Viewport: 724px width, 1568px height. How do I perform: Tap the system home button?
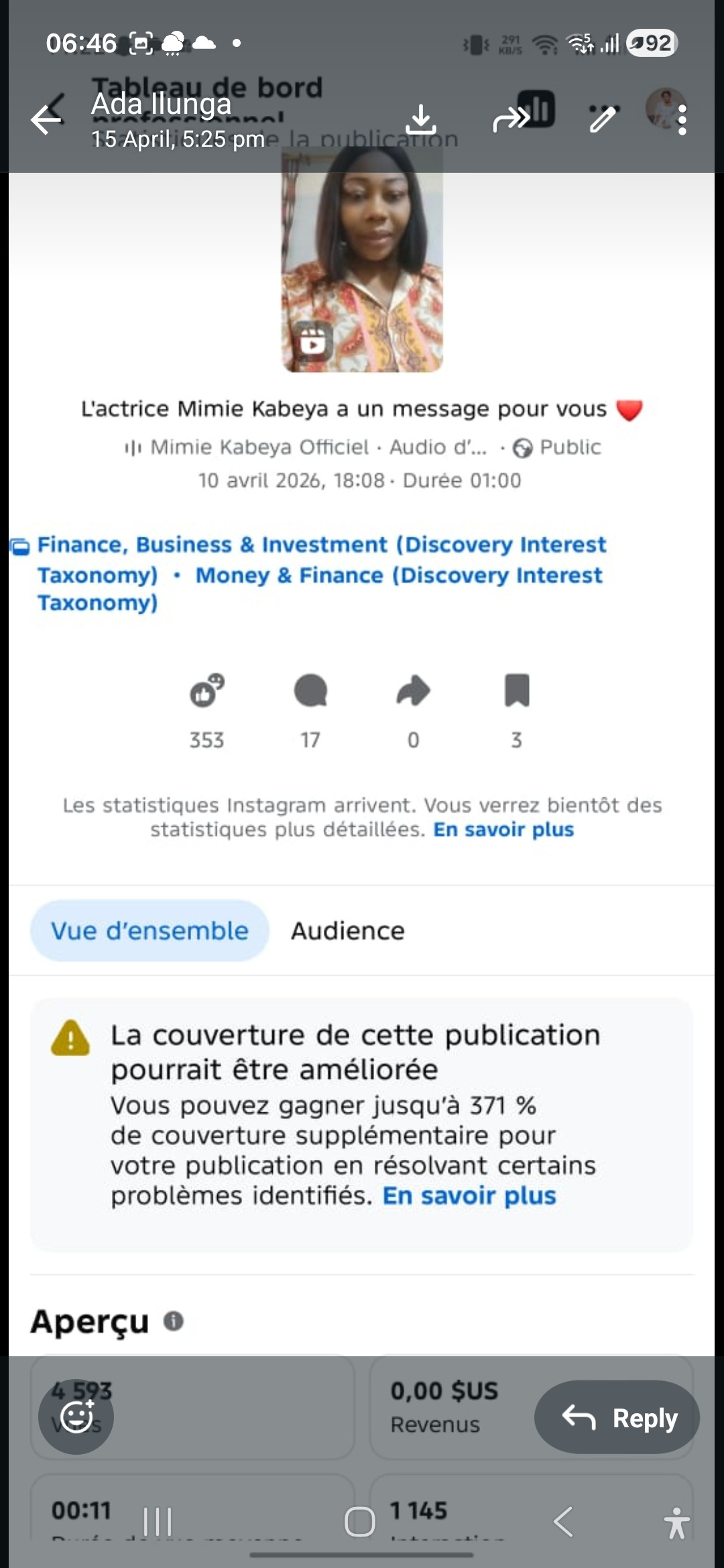pyautogui.click(x=360, y=1521)
